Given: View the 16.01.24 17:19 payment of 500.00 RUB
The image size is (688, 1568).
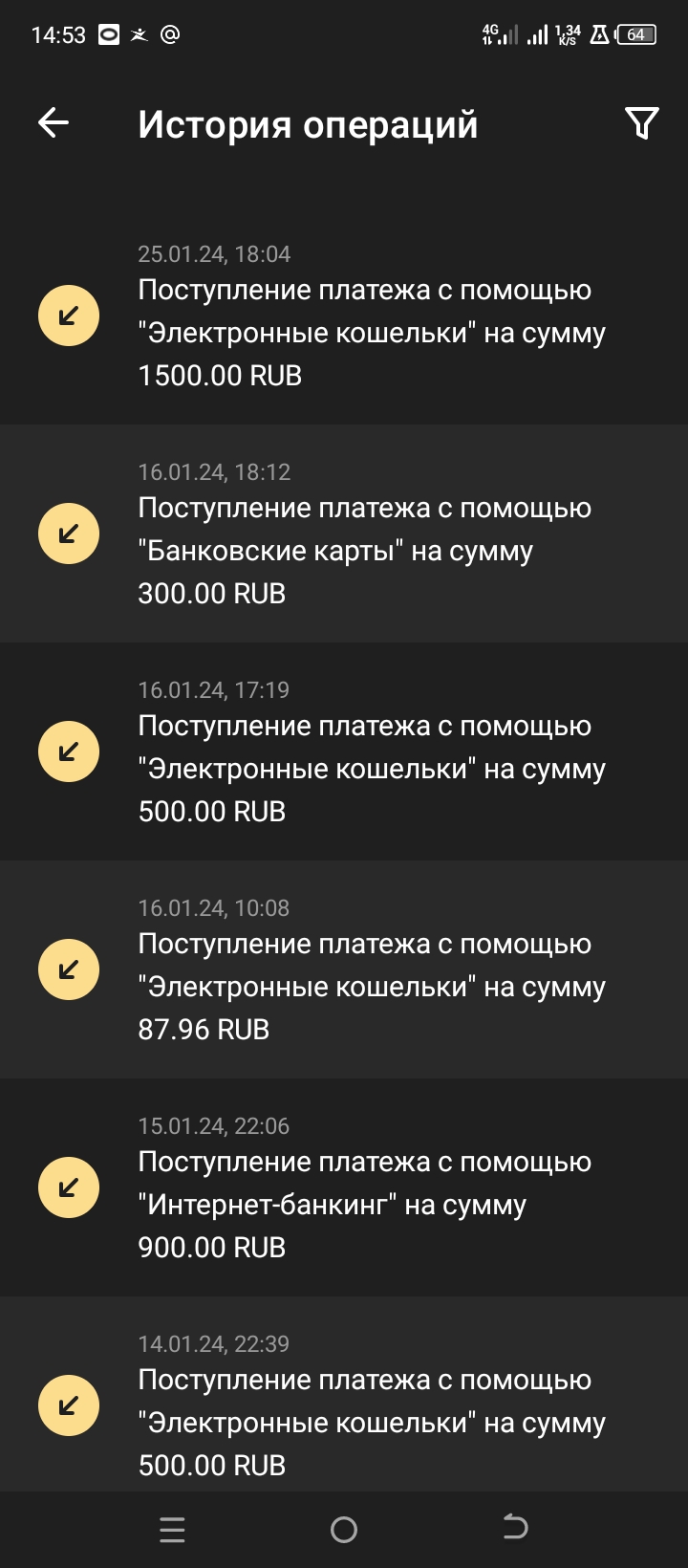Looking at the screenshot, I should (x=363, y=751).
